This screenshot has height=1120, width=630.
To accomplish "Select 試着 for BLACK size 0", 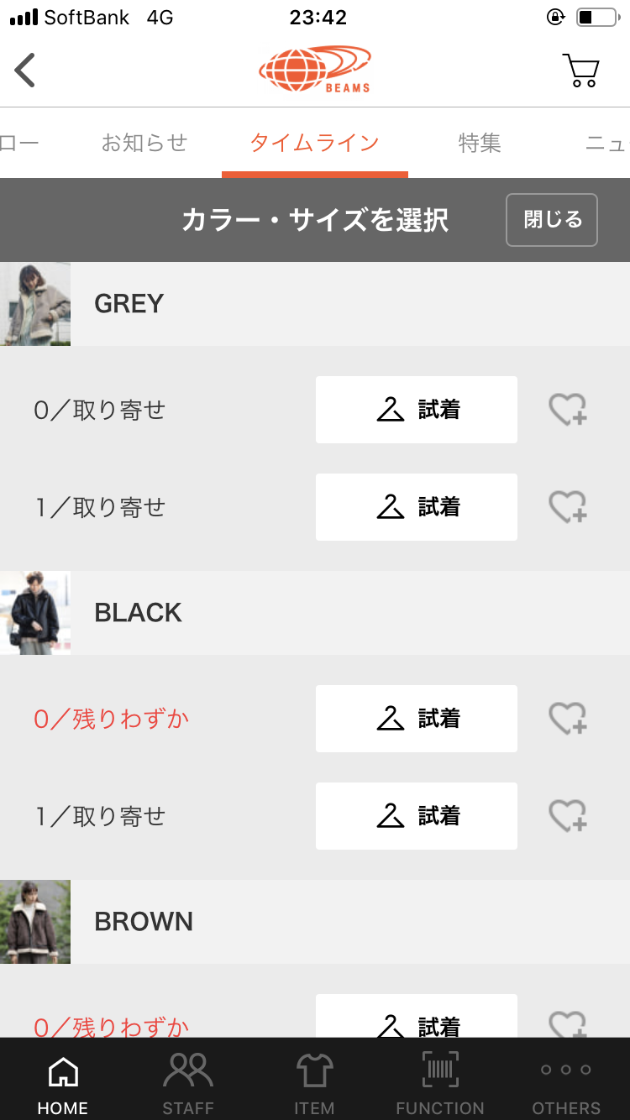I will [x=416, y=718].
